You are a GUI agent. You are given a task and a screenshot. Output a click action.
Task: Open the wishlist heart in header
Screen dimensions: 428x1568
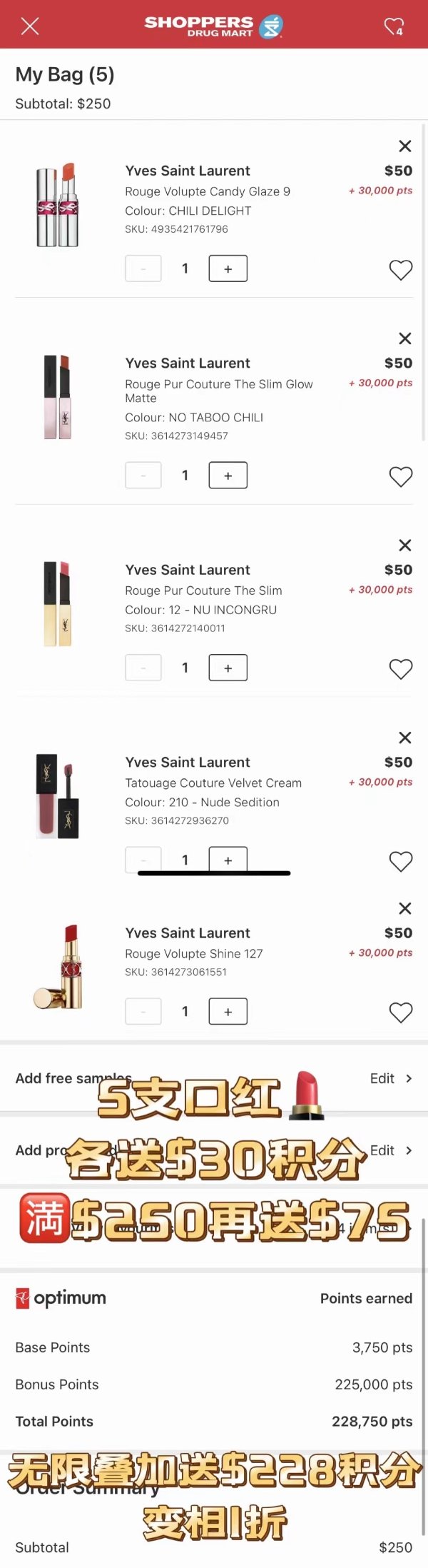394,26
